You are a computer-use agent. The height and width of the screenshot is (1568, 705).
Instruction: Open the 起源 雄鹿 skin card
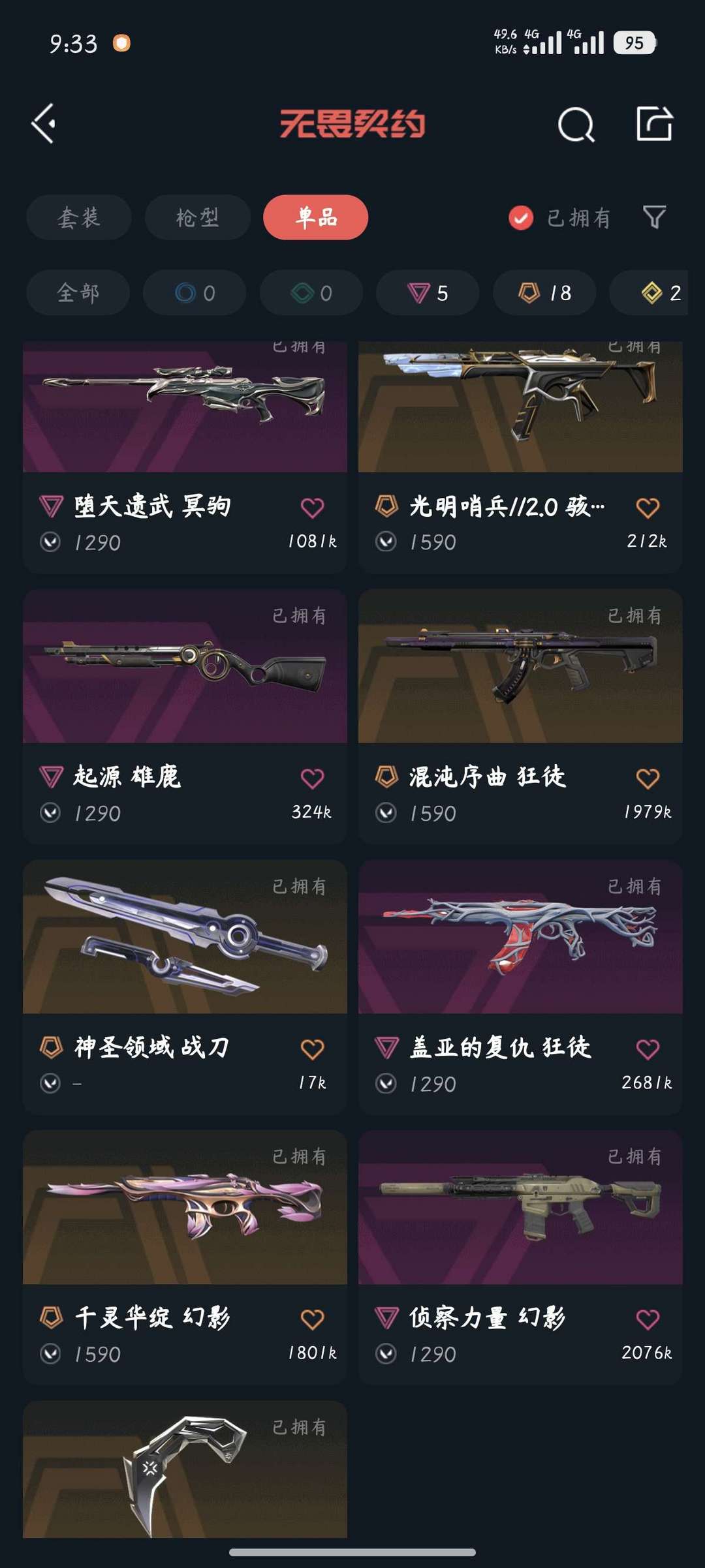tap(185, 716)
